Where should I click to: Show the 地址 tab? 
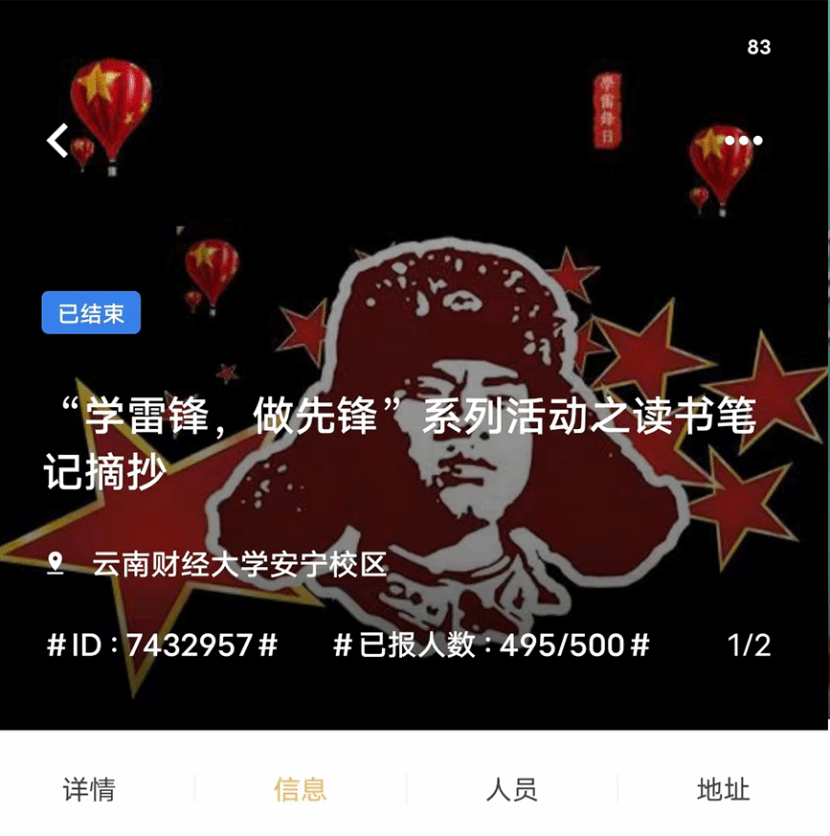(x=723, y=790)
